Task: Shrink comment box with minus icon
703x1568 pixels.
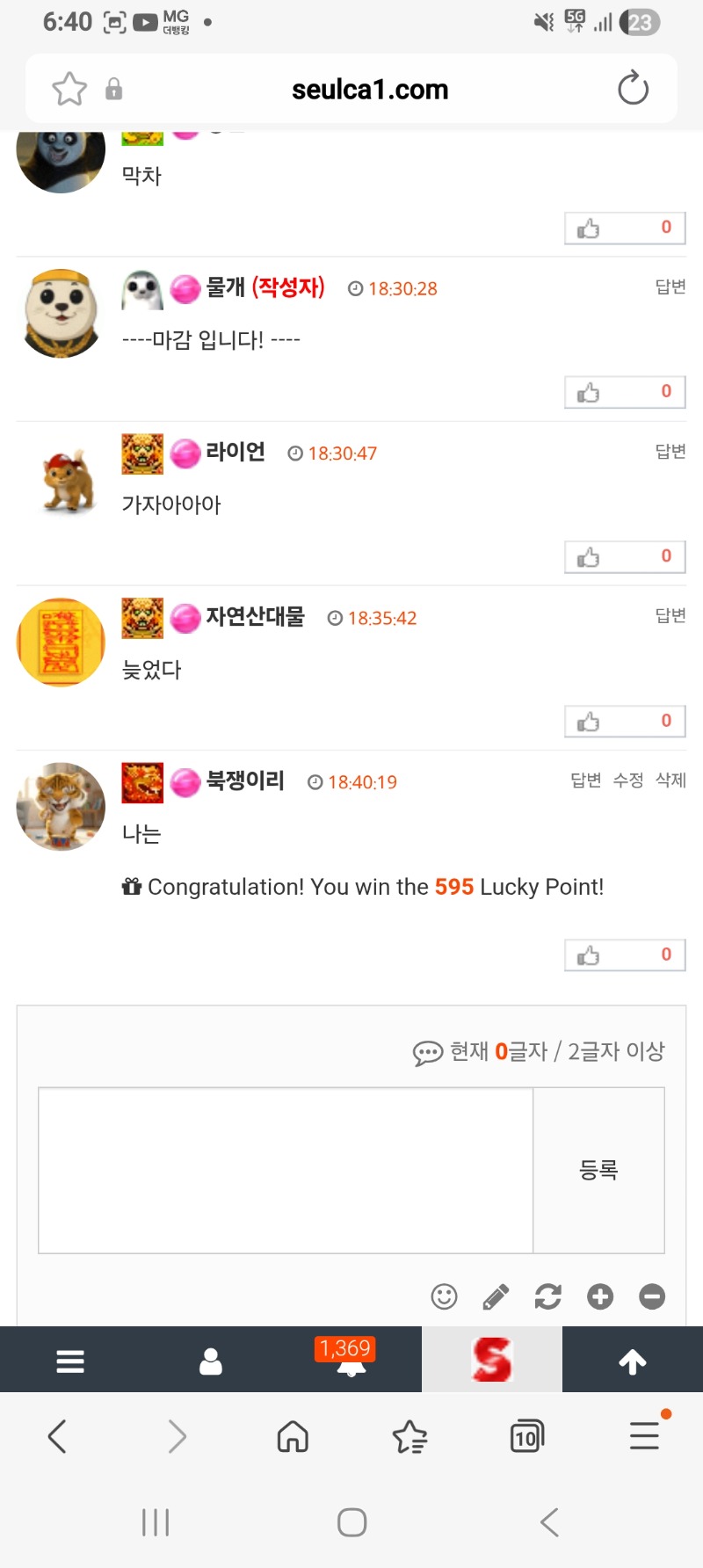Action: pos(652,1296)
